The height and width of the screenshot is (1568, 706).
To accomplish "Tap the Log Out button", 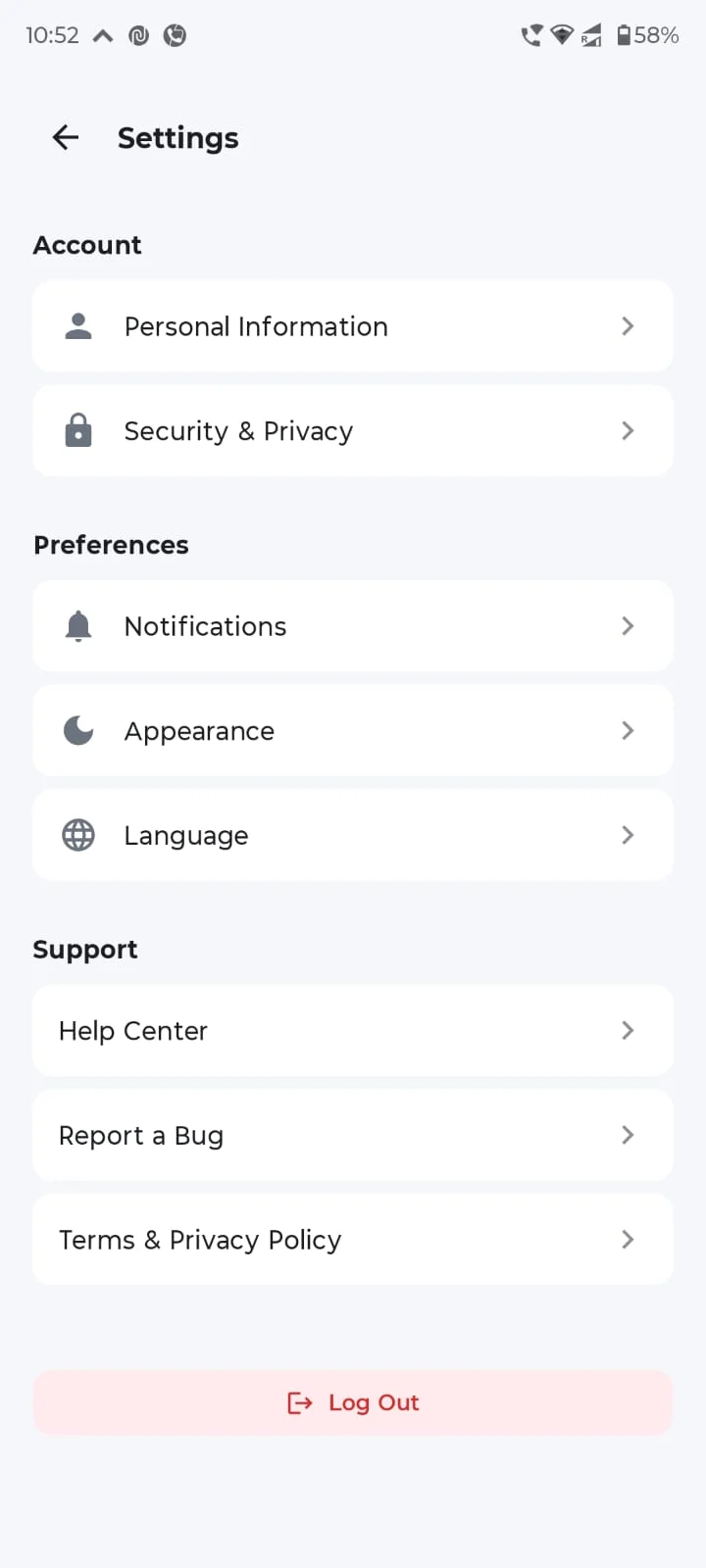I will click(x=353, y=1402).
